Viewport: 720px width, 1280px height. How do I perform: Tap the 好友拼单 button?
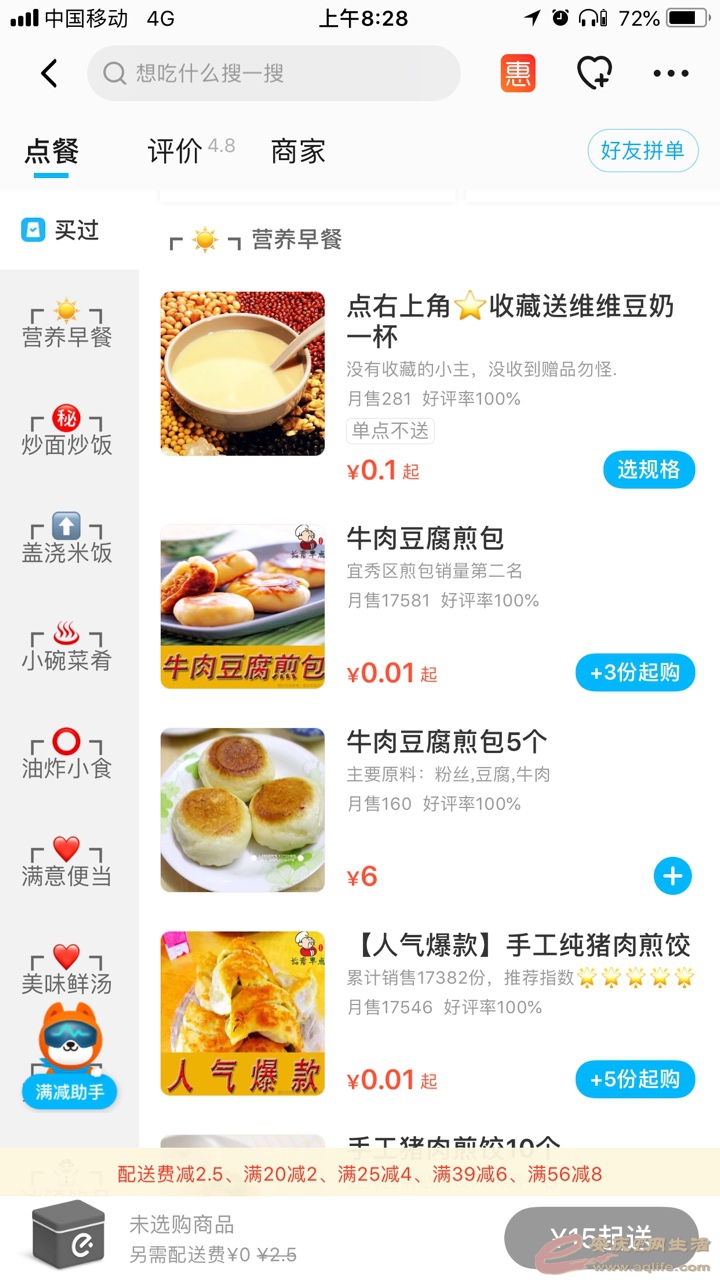click(x=642, y=151)
